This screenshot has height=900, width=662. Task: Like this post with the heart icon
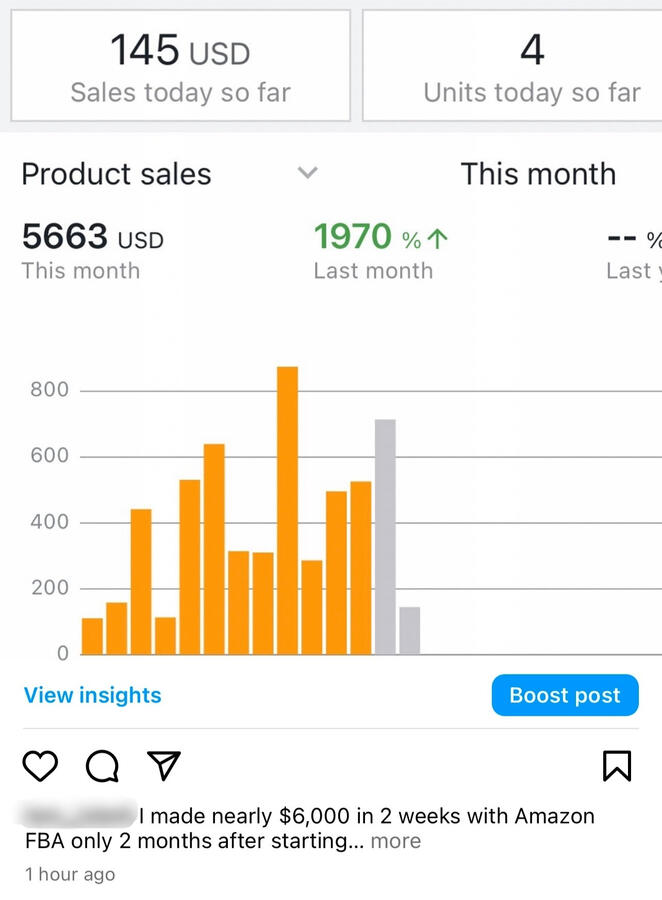pos(40,766)
